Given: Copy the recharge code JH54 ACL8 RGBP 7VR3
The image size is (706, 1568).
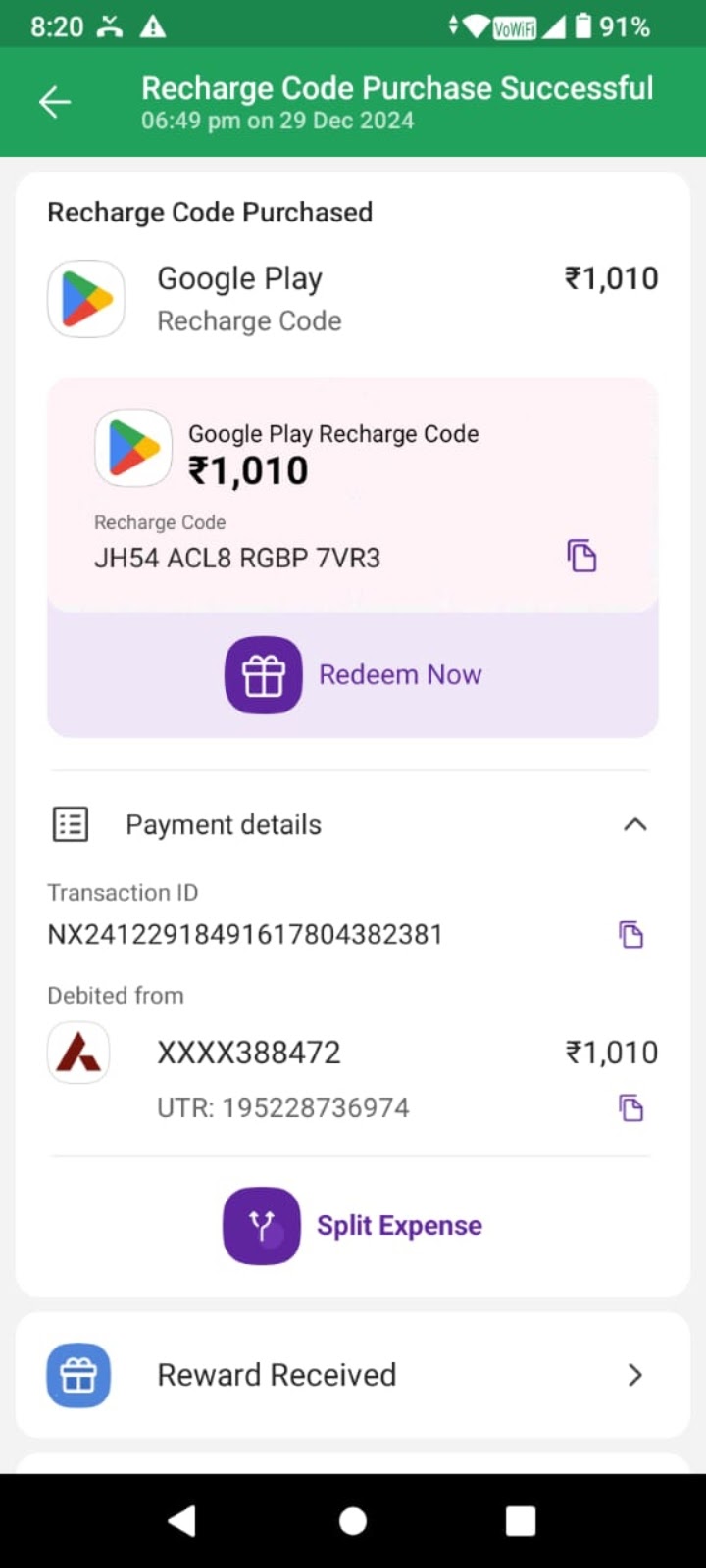Looking at the screenshot, I should click(581, 556).
